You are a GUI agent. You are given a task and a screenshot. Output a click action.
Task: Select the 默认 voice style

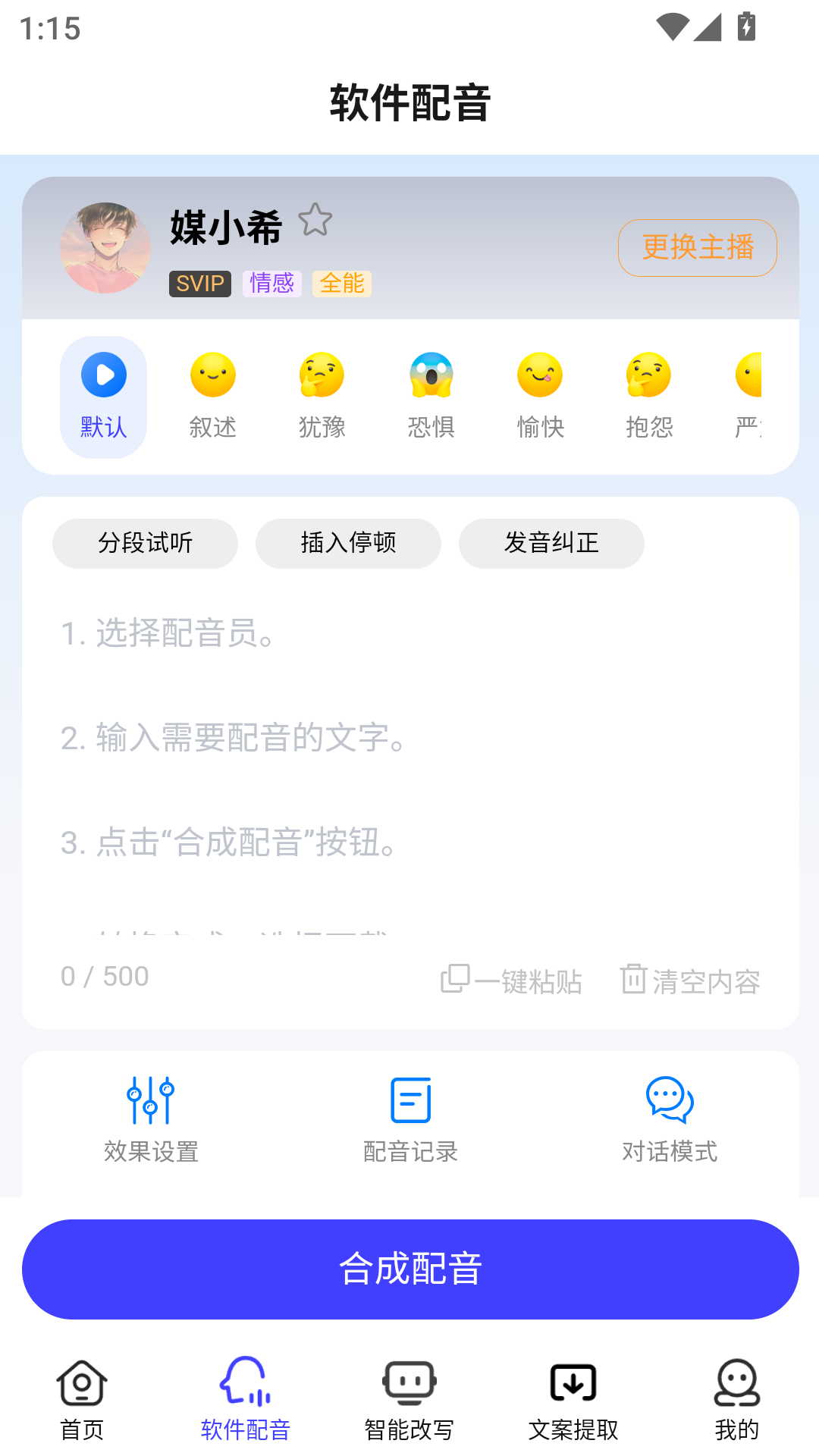point(103,397)
